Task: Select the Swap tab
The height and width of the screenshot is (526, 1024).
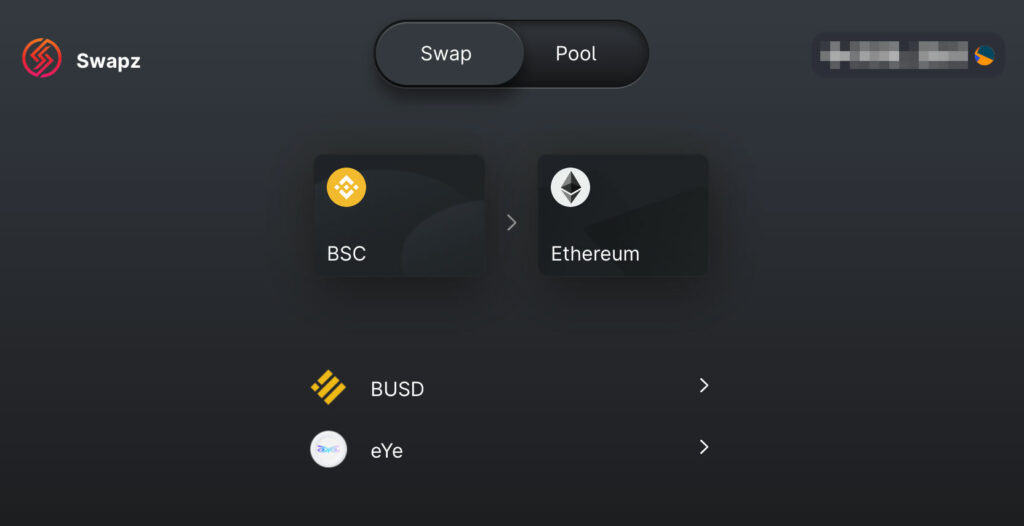Action: (446, 54)
